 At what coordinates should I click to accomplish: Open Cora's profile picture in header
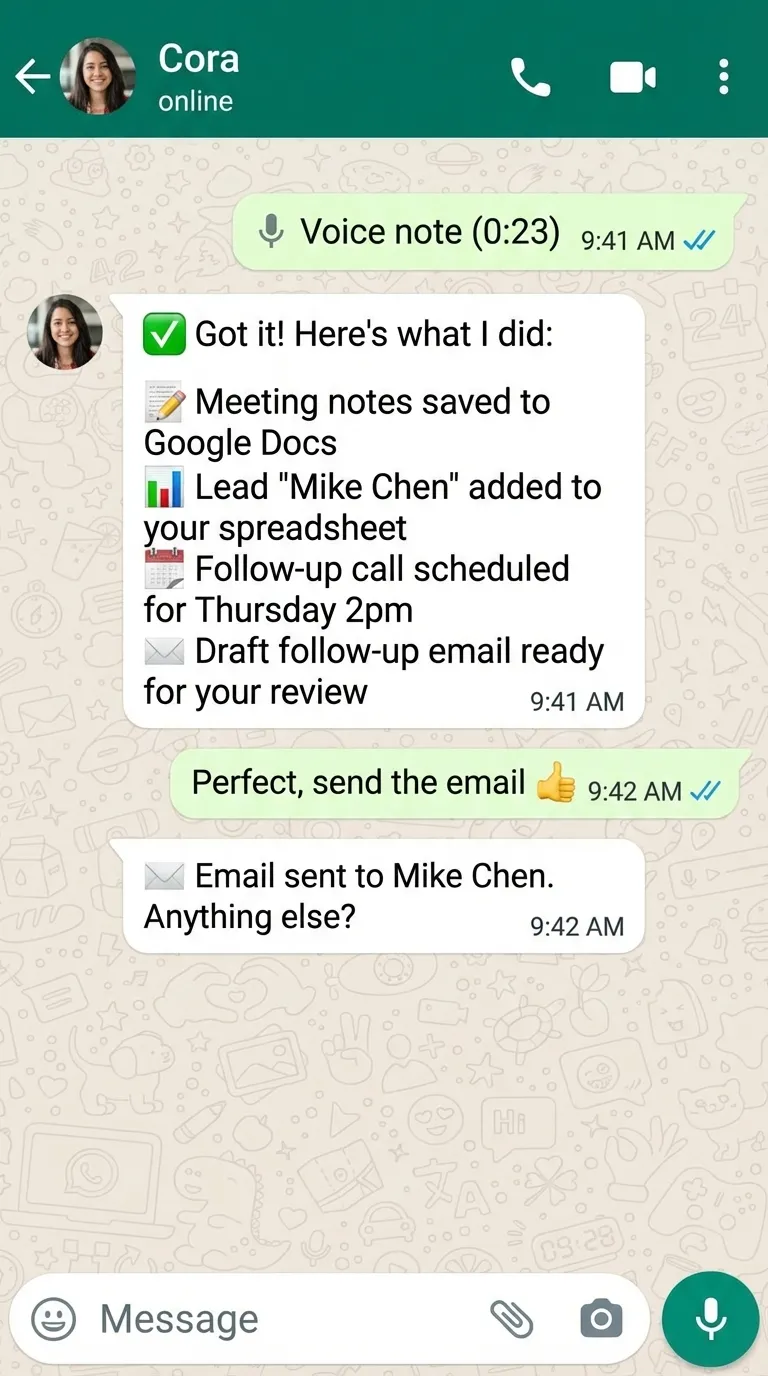(x=97, y=78)
